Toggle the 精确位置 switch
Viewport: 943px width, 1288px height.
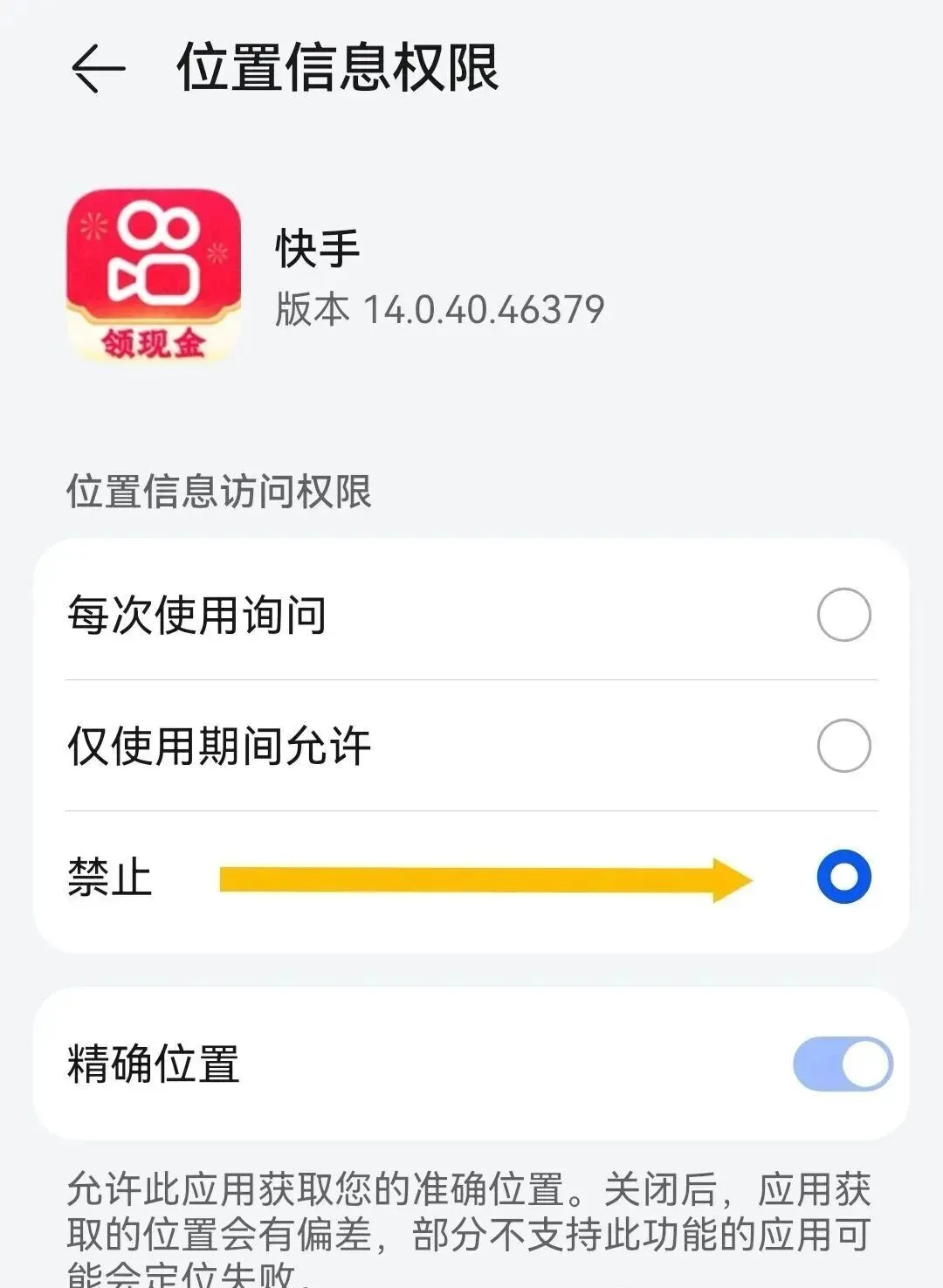click(x=842, y=1064)
